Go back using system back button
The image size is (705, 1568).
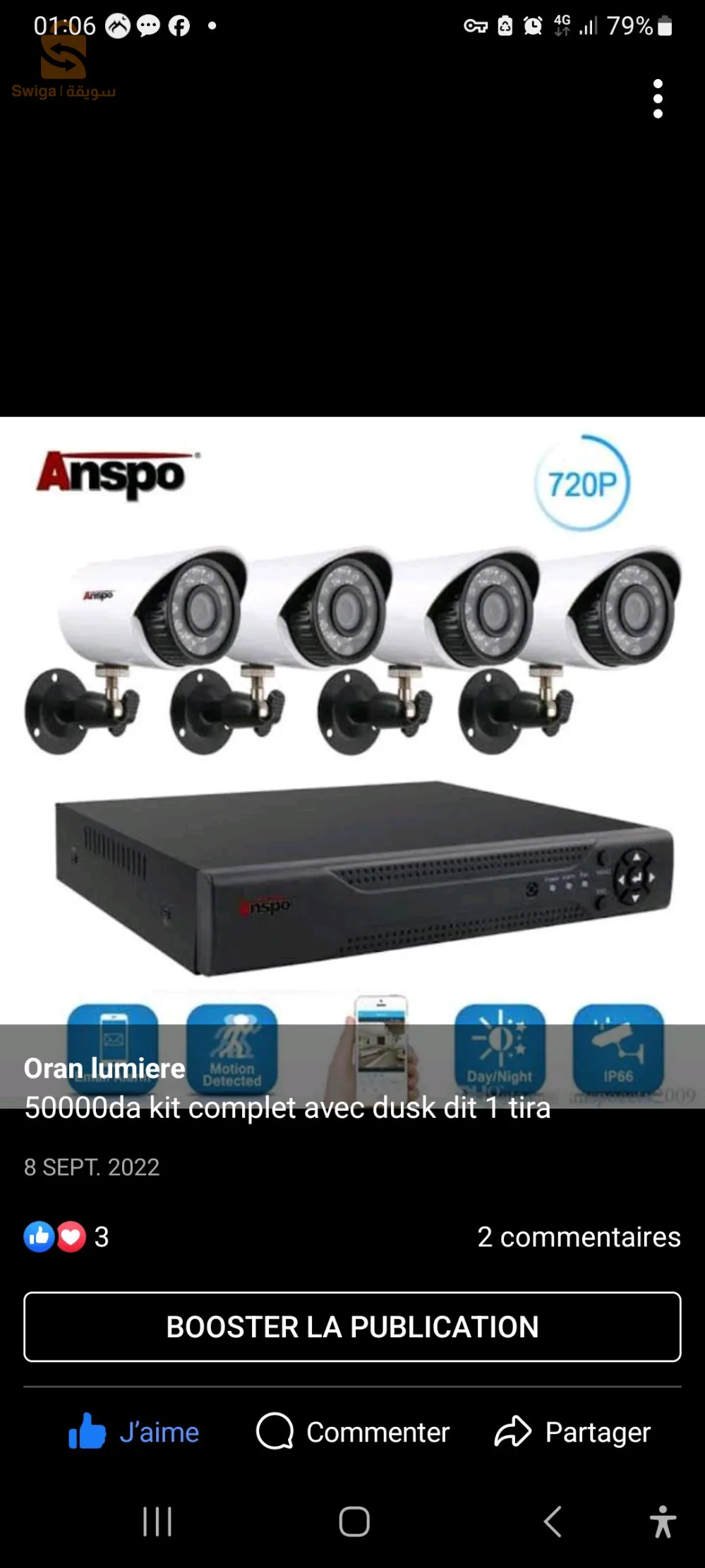click(x=553, y=1521)
